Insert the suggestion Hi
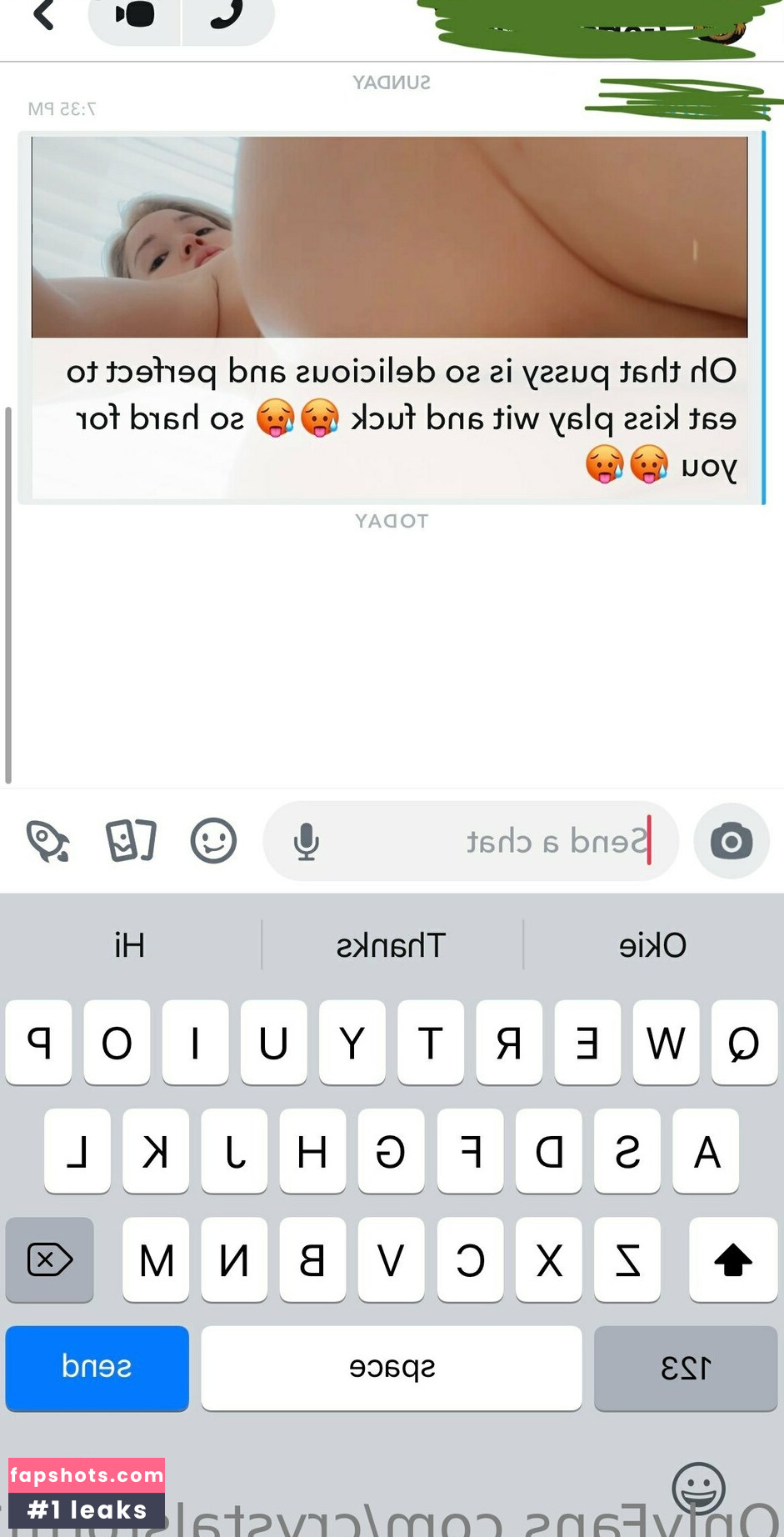This screenshot has height=1537, width=784. (130, 945)
